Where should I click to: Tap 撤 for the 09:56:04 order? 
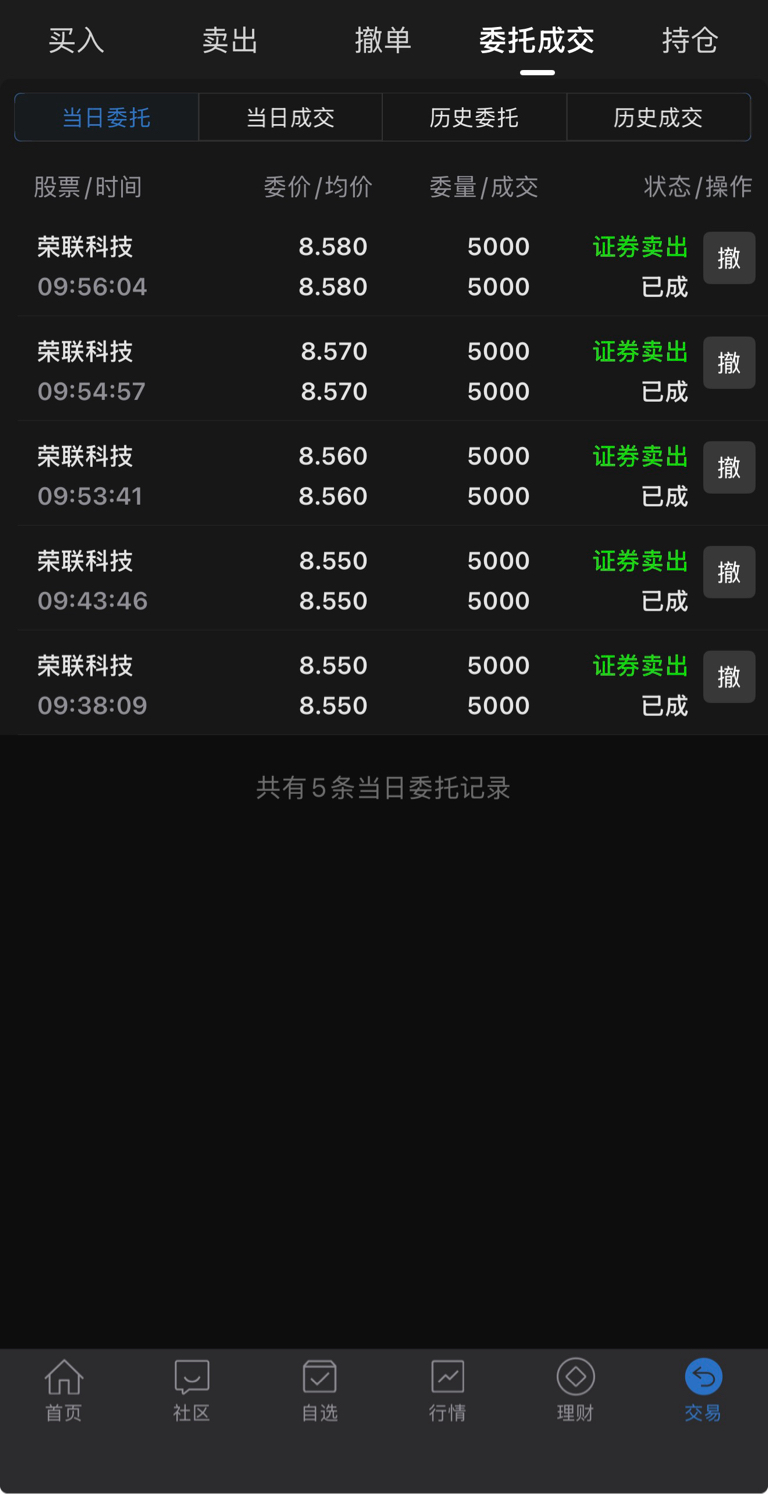(729, 258)
